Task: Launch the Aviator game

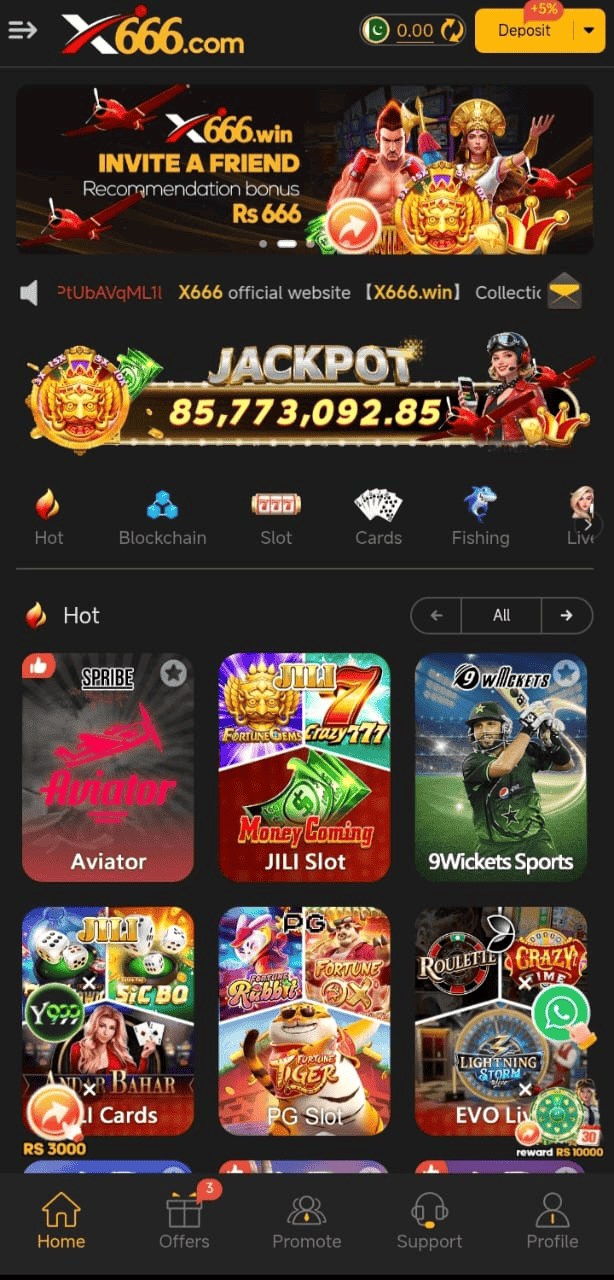Action: point(108,767)
